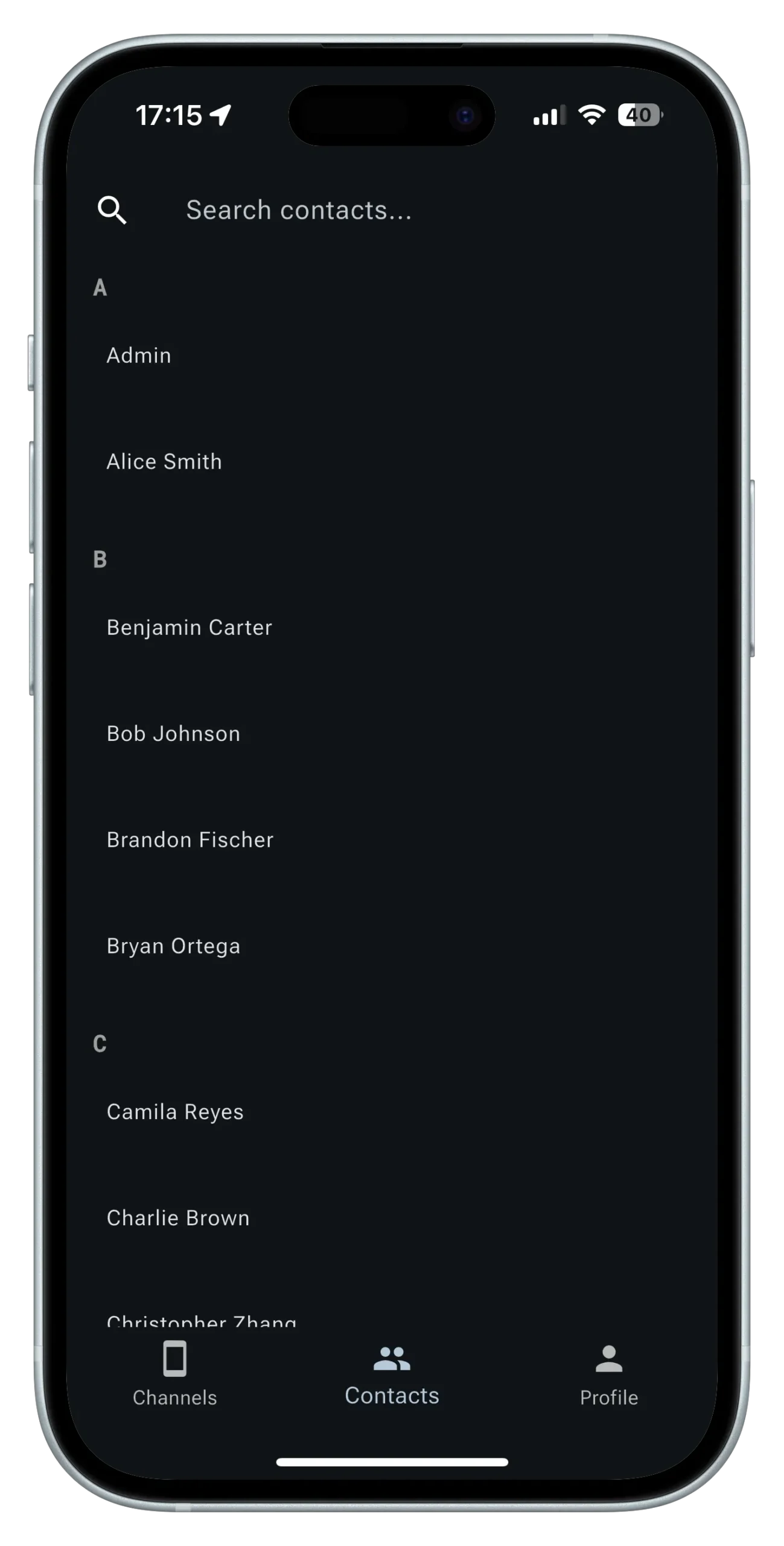View Bob Johnson's contact details
The height and width of the screenshot is (1546, 784).
pyautogui.click(x=173, y=734)
